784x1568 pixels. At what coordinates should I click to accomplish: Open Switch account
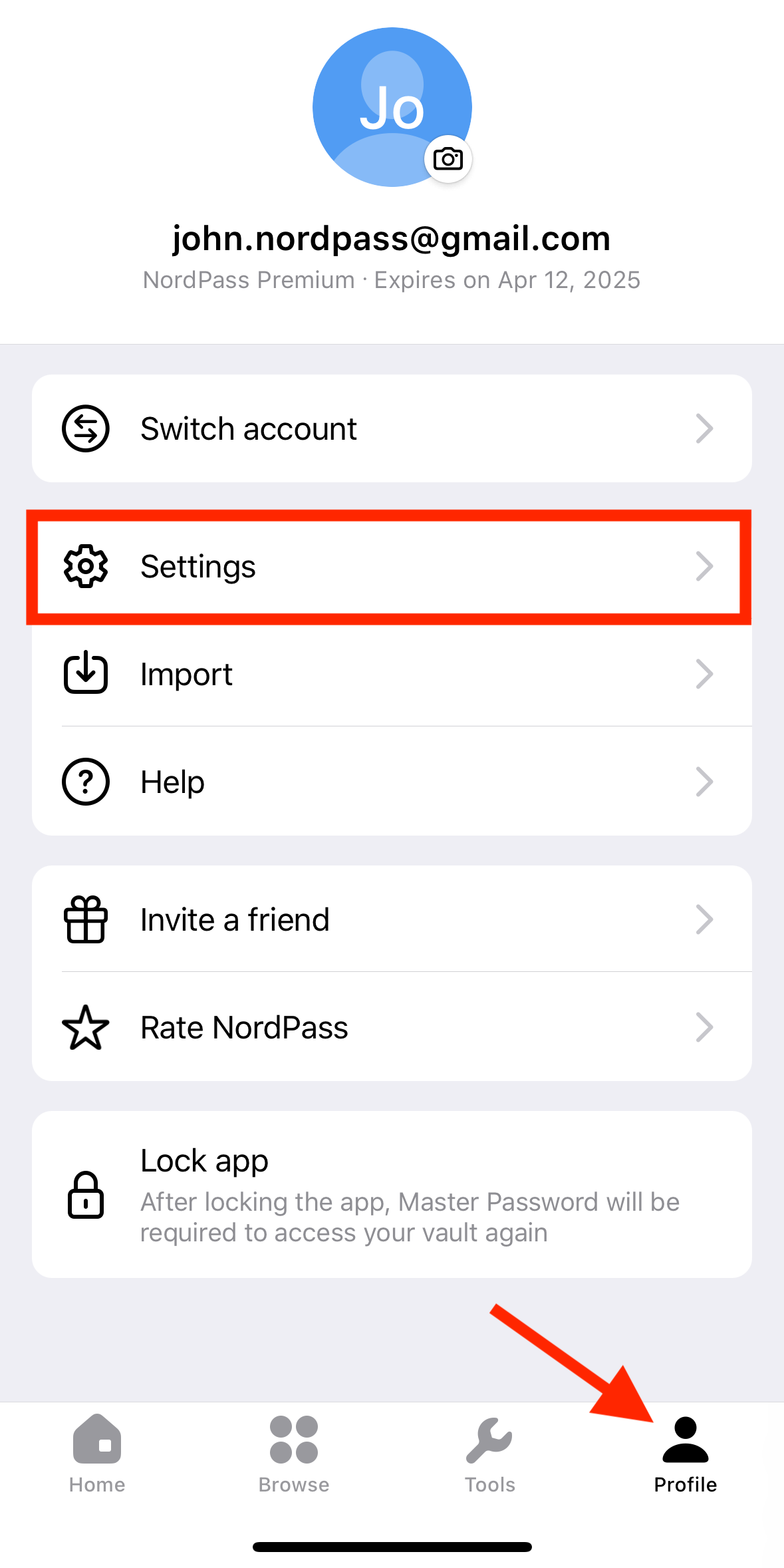click(x=392, y=428)
